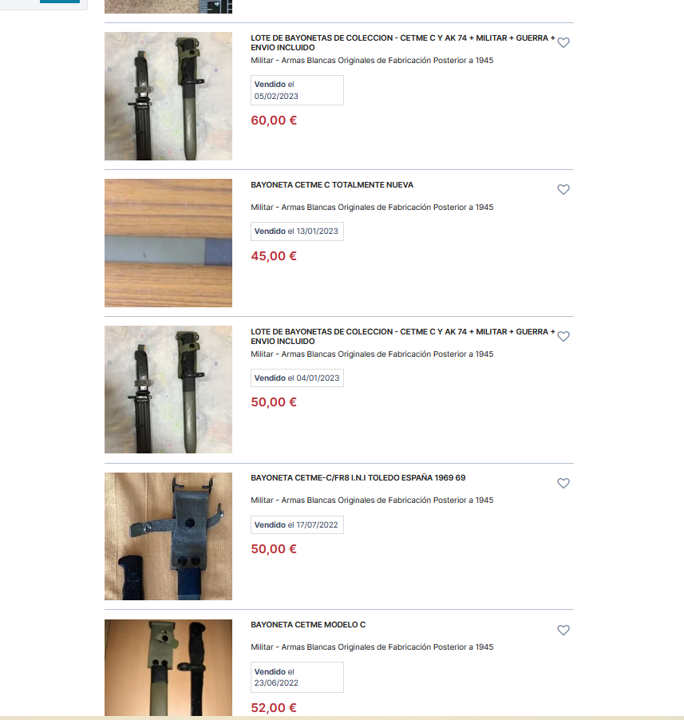684x720 pixels.
Task: Open Bayoneta CETME Modelo C title link
Action: (x=308, y=625)
